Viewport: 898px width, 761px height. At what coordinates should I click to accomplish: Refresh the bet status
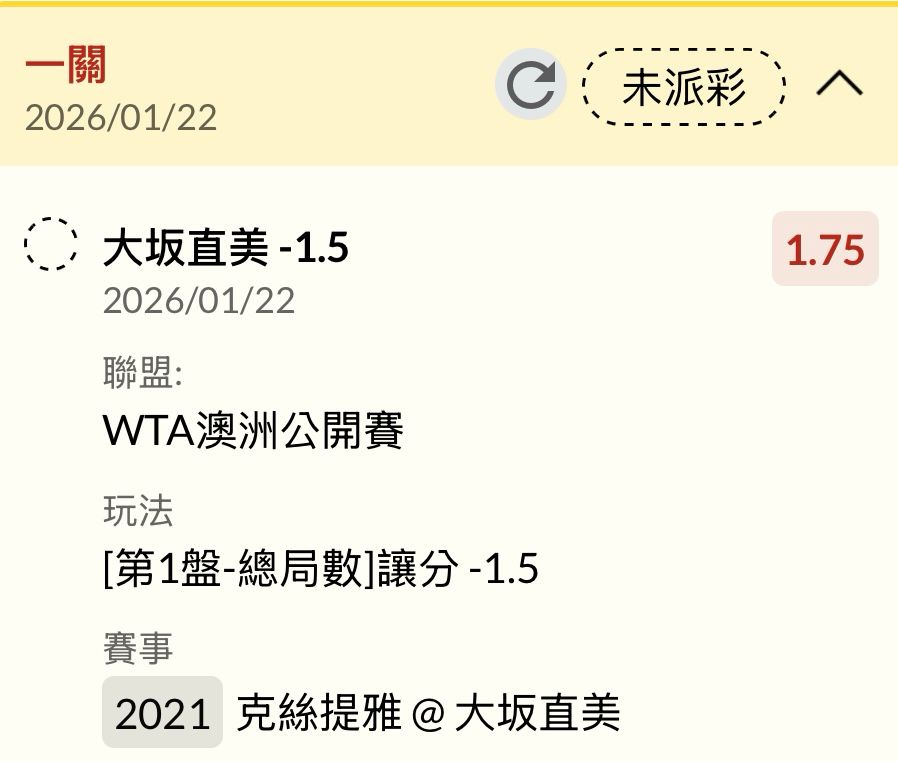[530, 86]
